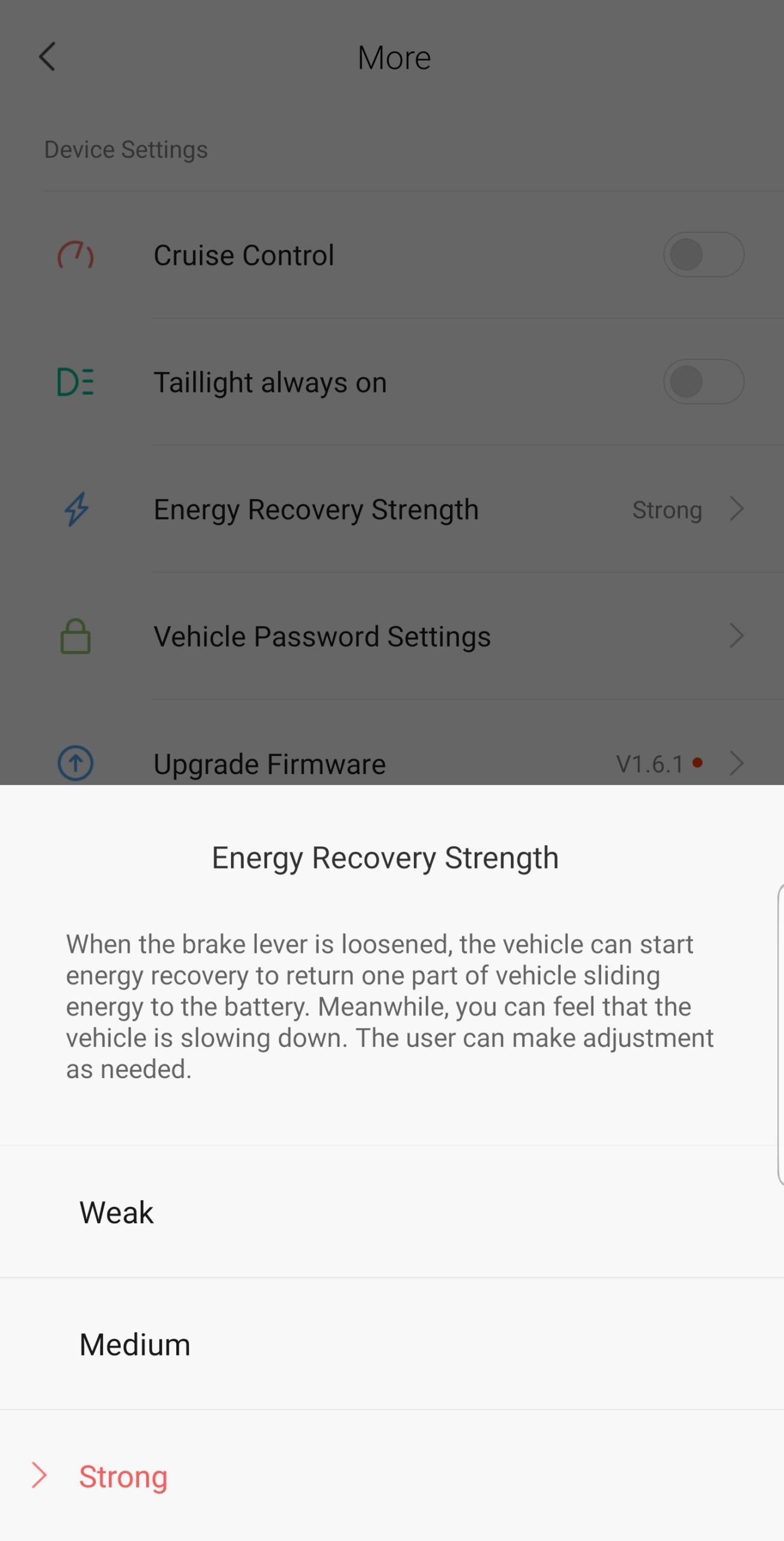Tap the Upgrade Firmware upload icon
Viewport: 784px width, 1541px height.
pyautogui.click(x=76, y=763)
